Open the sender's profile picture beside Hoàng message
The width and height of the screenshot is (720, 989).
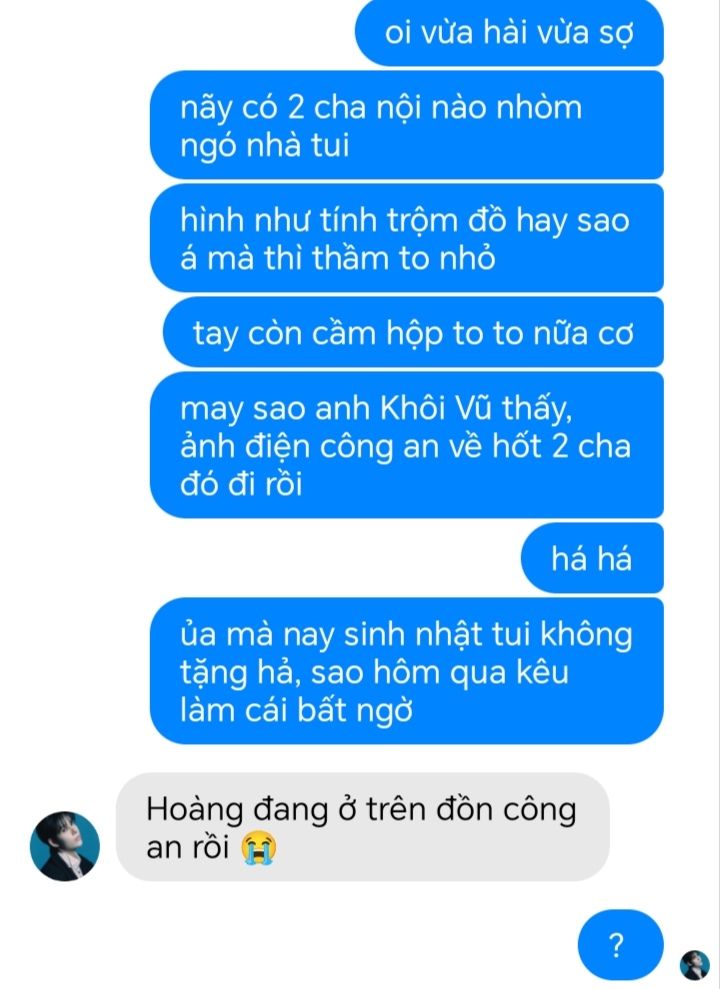66,846
